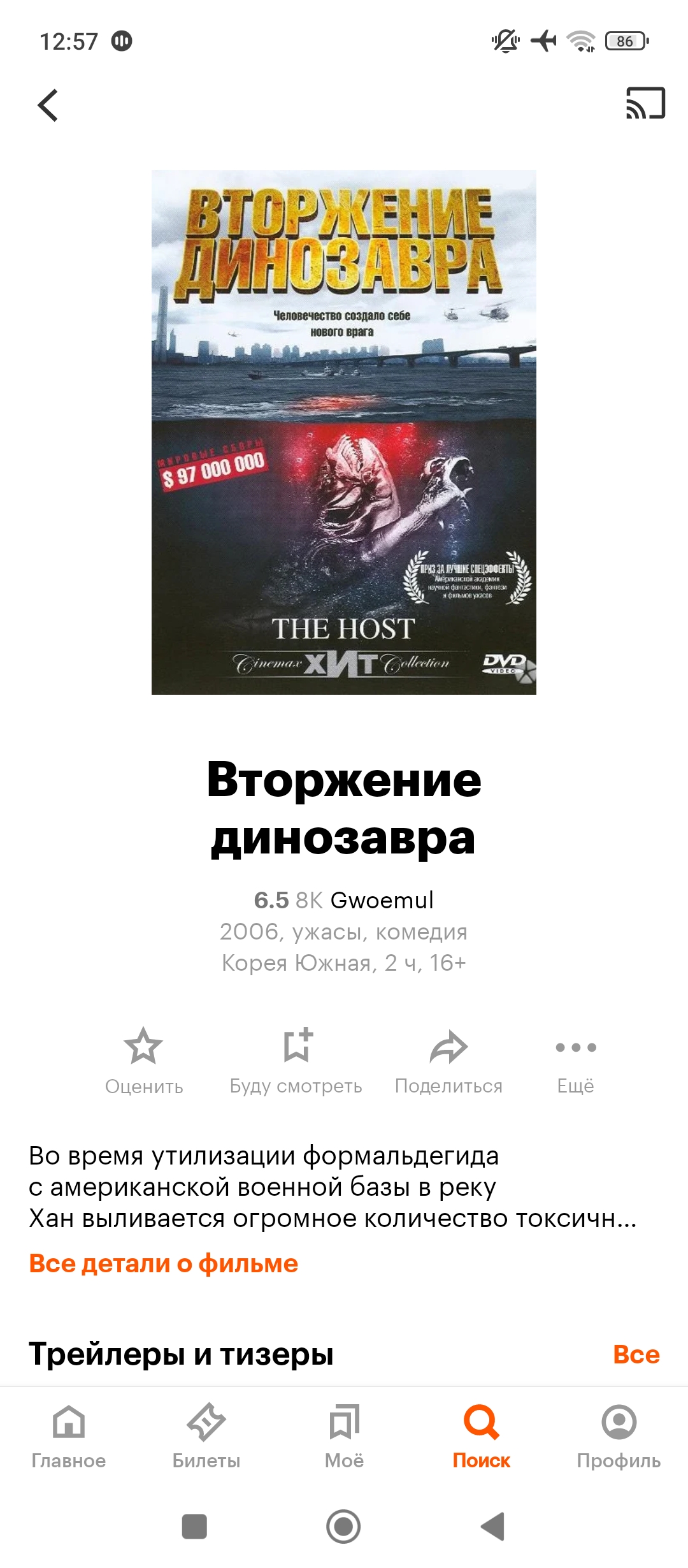Screen dimensions: 688x1568
Task: Open the cast to device icon
Action: 645,103
